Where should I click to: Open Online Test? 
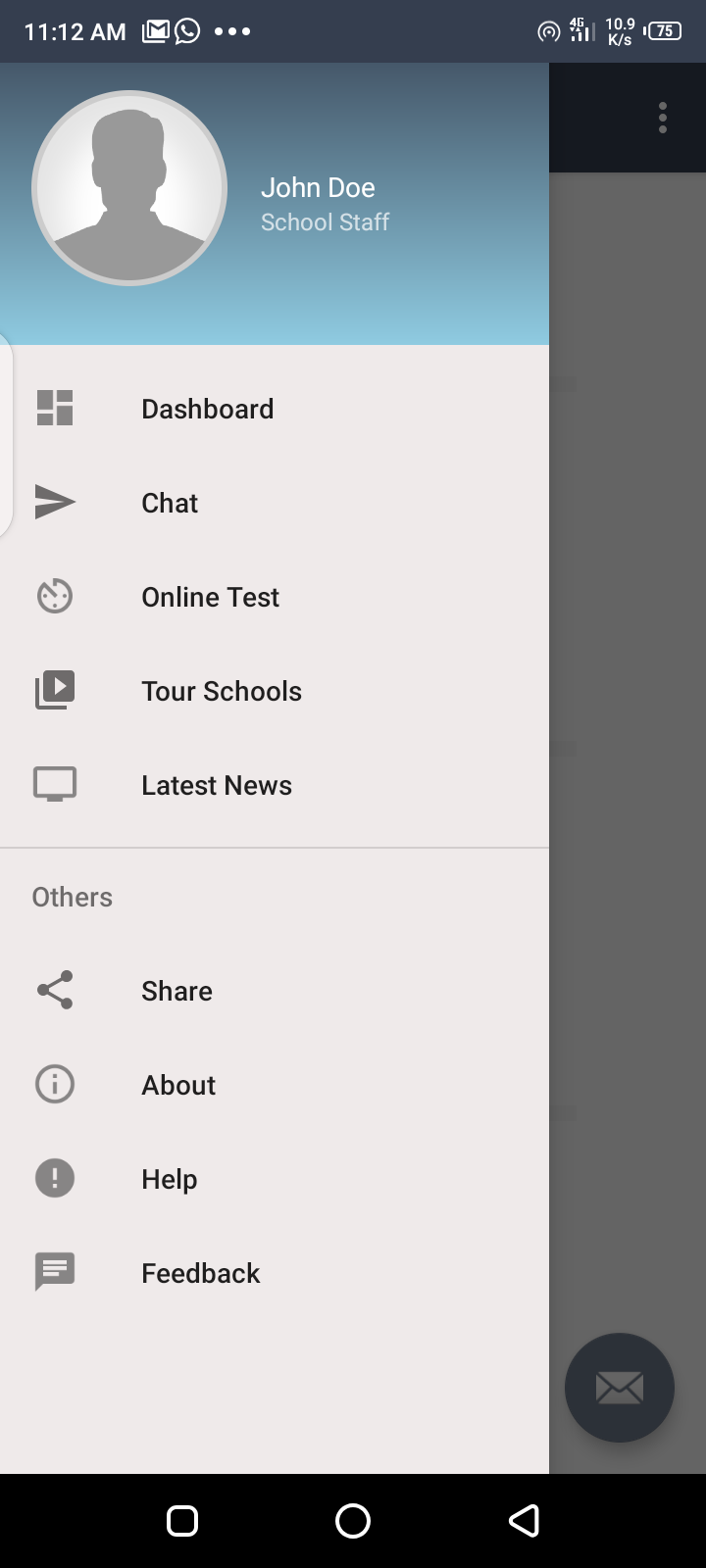[x=275, y=597]
